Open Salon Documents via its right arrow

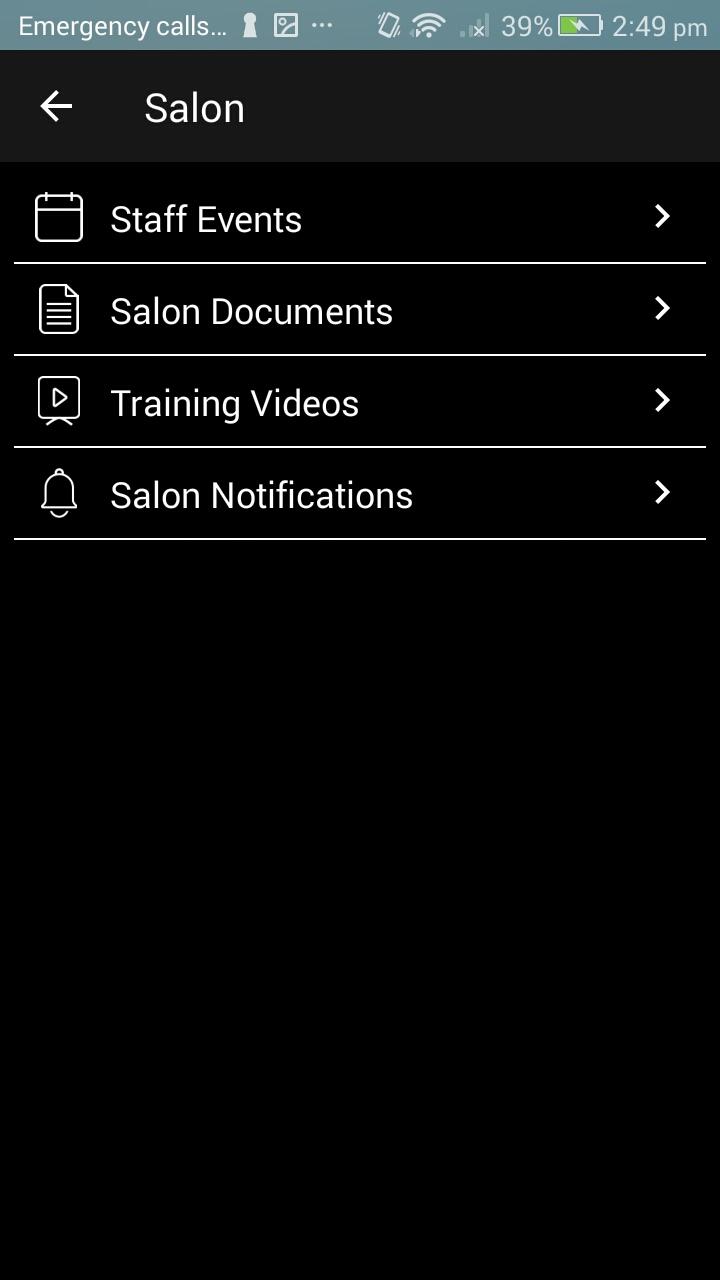click(x=661, y=309)
